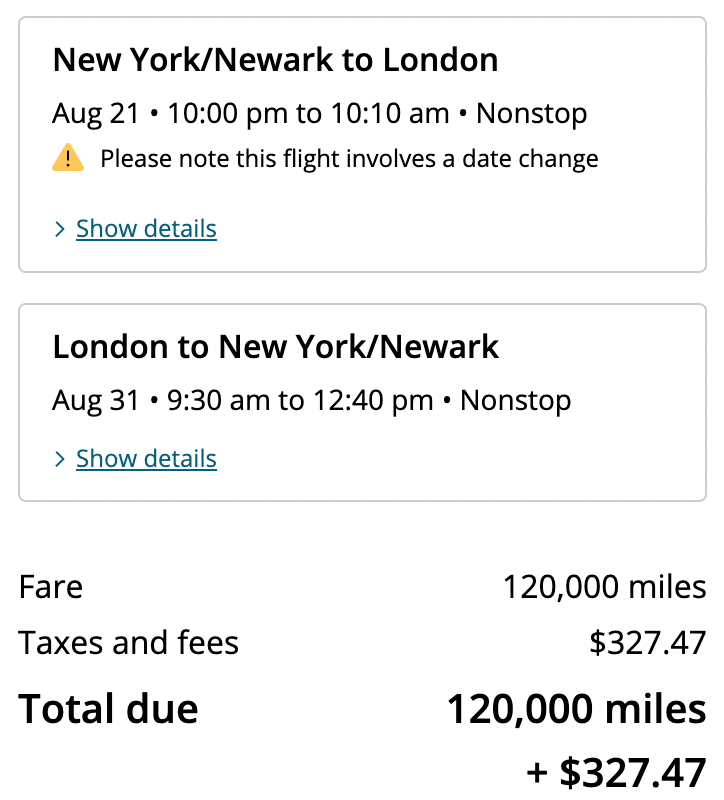This screenshot has width=724, height=800.
Task: Select the chevron beside return Show details
Action: (61, 459)
